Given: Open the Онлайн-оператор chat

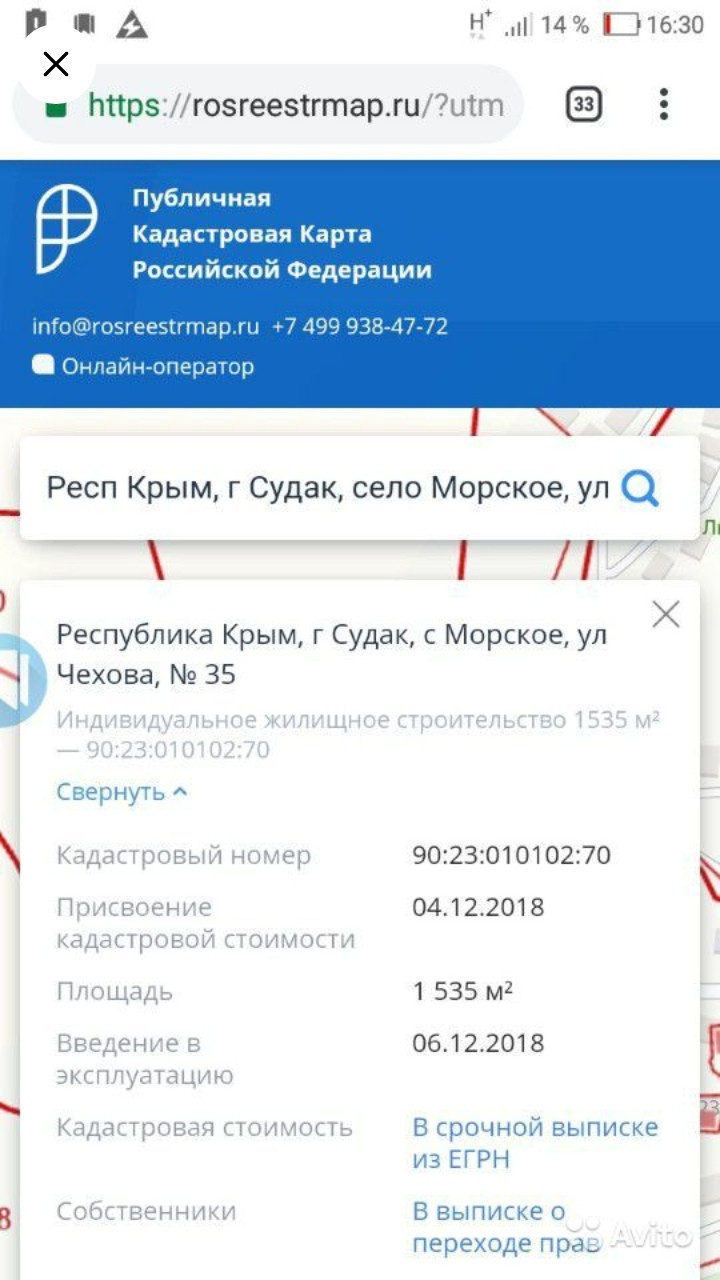Looking at the screenshot, I should pos(144,366).
